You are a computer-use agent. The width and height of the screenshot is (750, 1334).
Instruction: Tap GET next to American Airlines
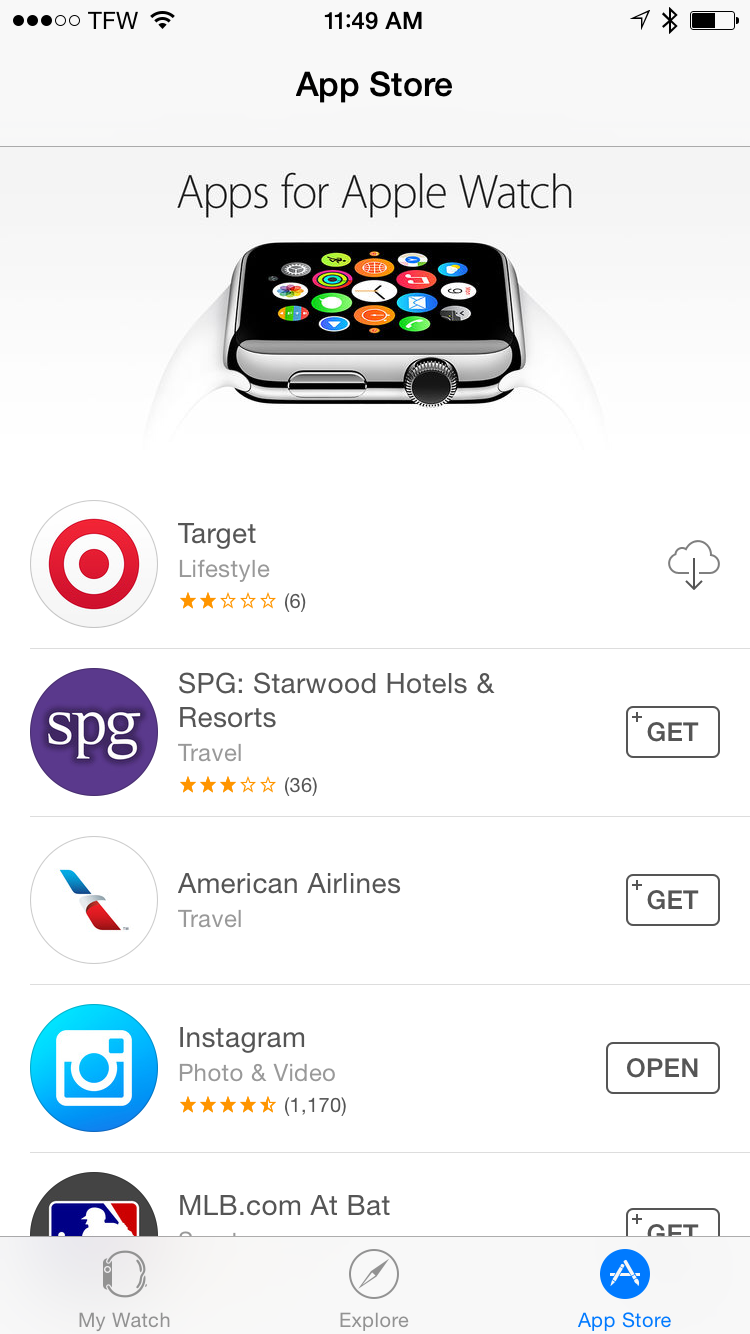tap(672, 900)
